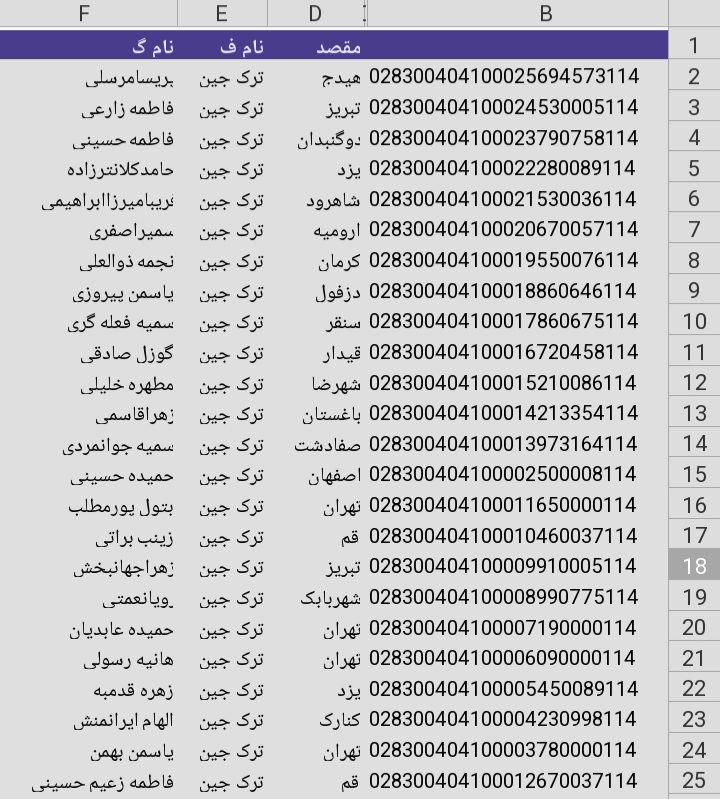This screenshot has width=720, height=799.
Task: Select row 1 header
Action: click(694, 45)
